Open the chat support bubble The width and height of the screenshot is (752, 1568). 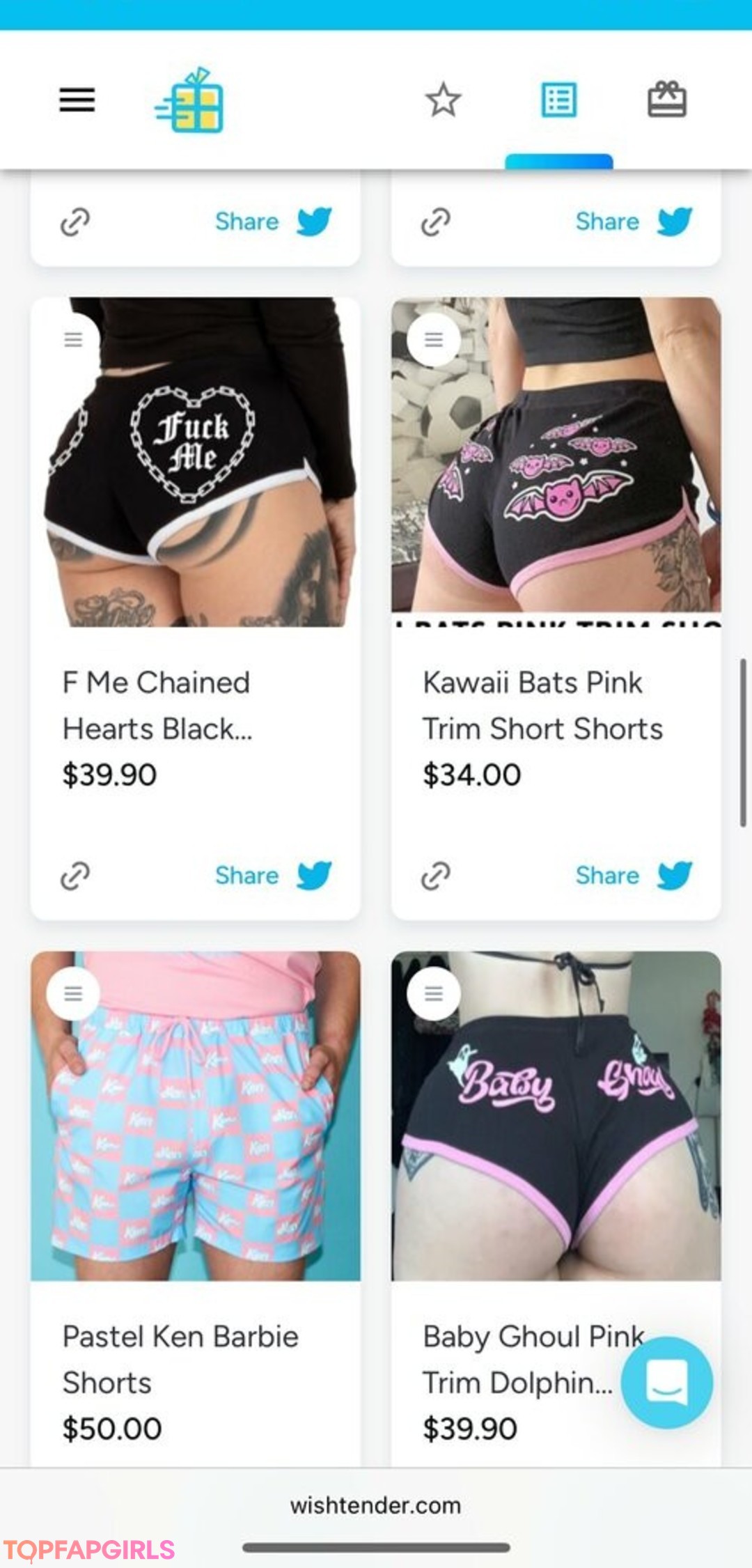(x=666, y=1382)
